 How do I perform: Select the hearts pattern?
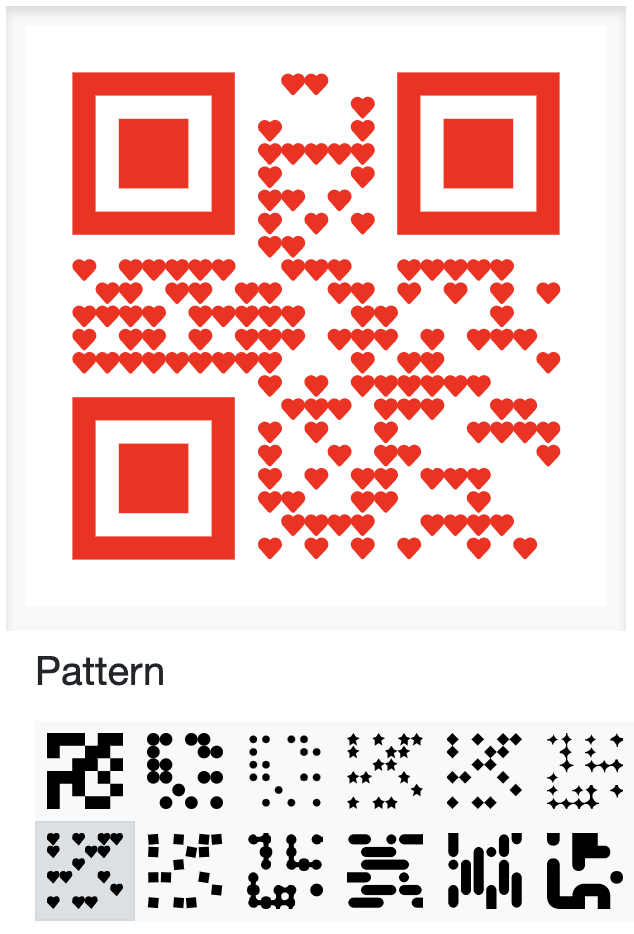pos(85,870)
